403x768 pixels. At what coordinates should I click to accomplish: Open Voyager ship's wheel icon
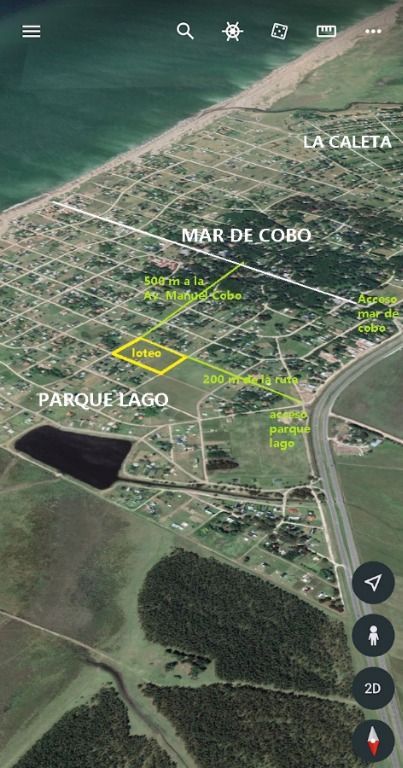pyautogui.click(x=232, y=31)
